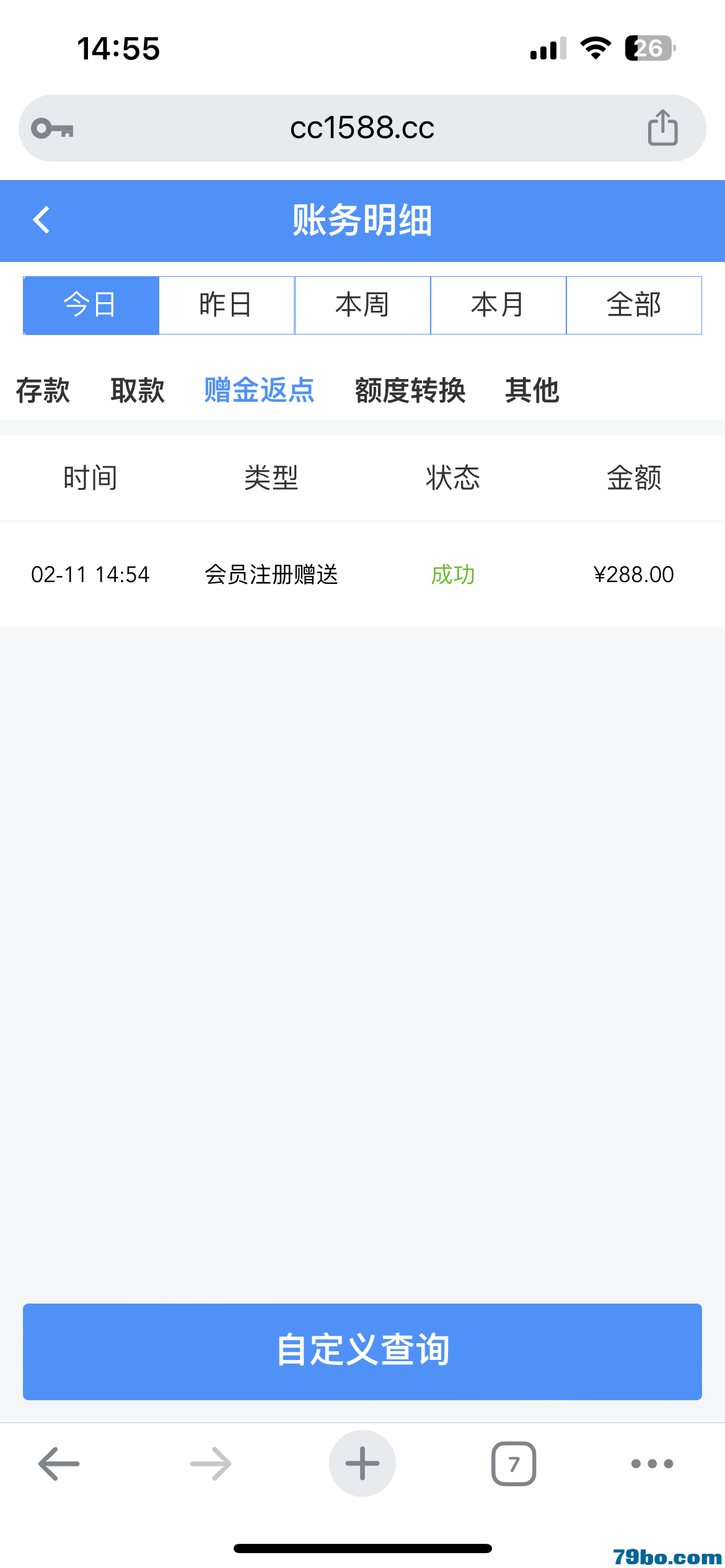This screenshot has width=725, height=1568.
Task: Navigate back in the browser toolbar
Action: point(59,1463)
